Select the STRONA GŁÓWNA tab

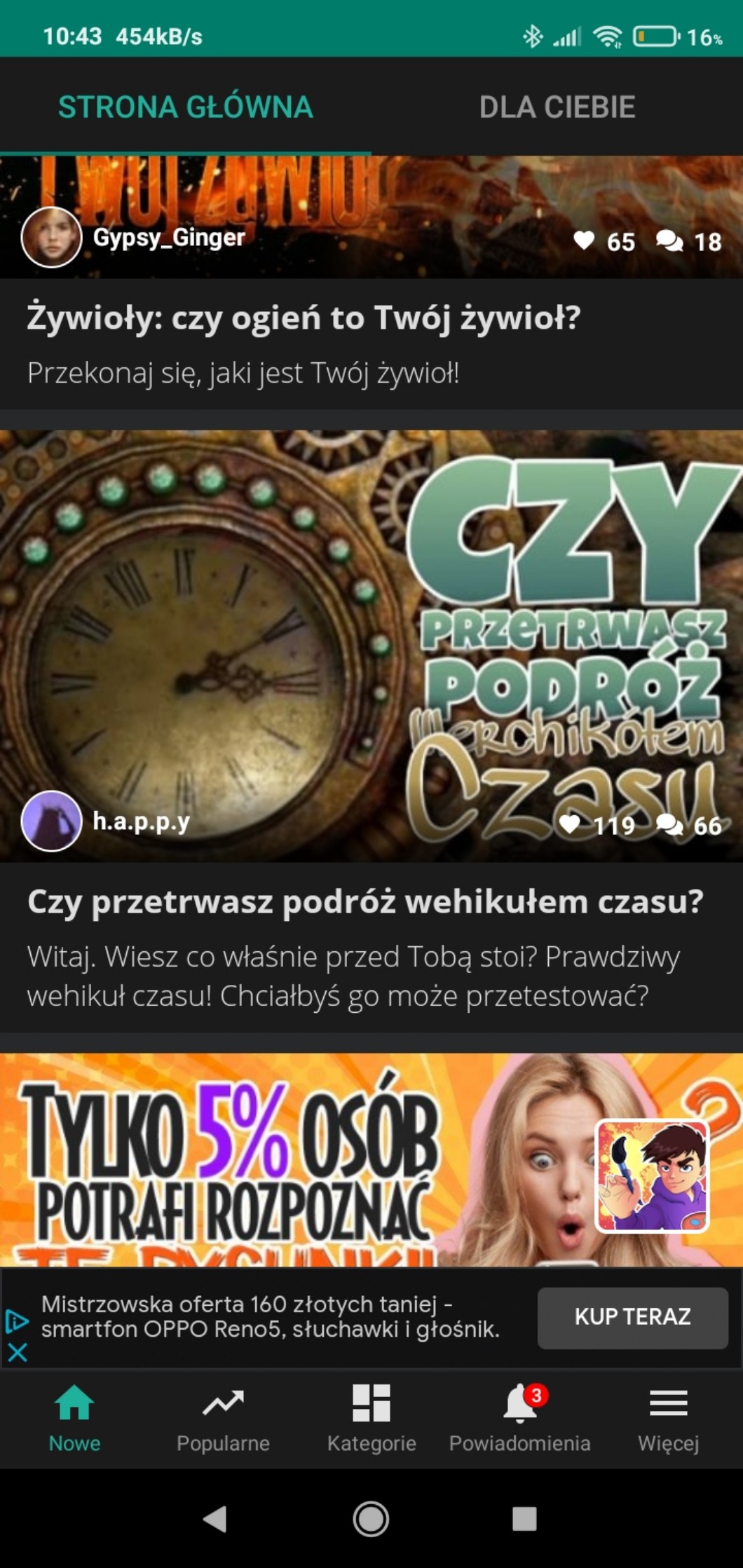click(x=186, y=107)
